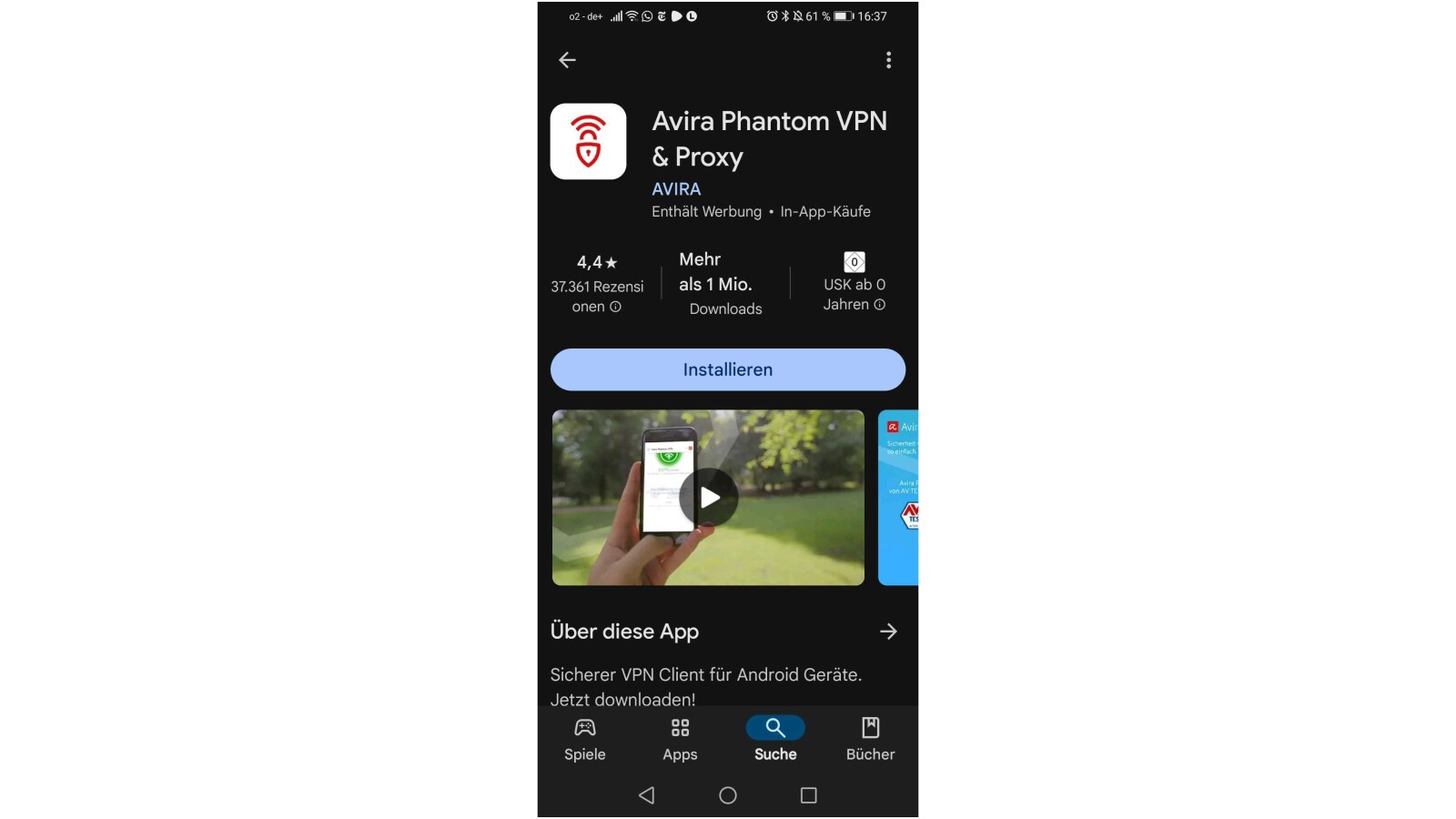This screenshot has height=819, width=1456.
Task: Switch to the Apps tab
Action: [680, 739]
